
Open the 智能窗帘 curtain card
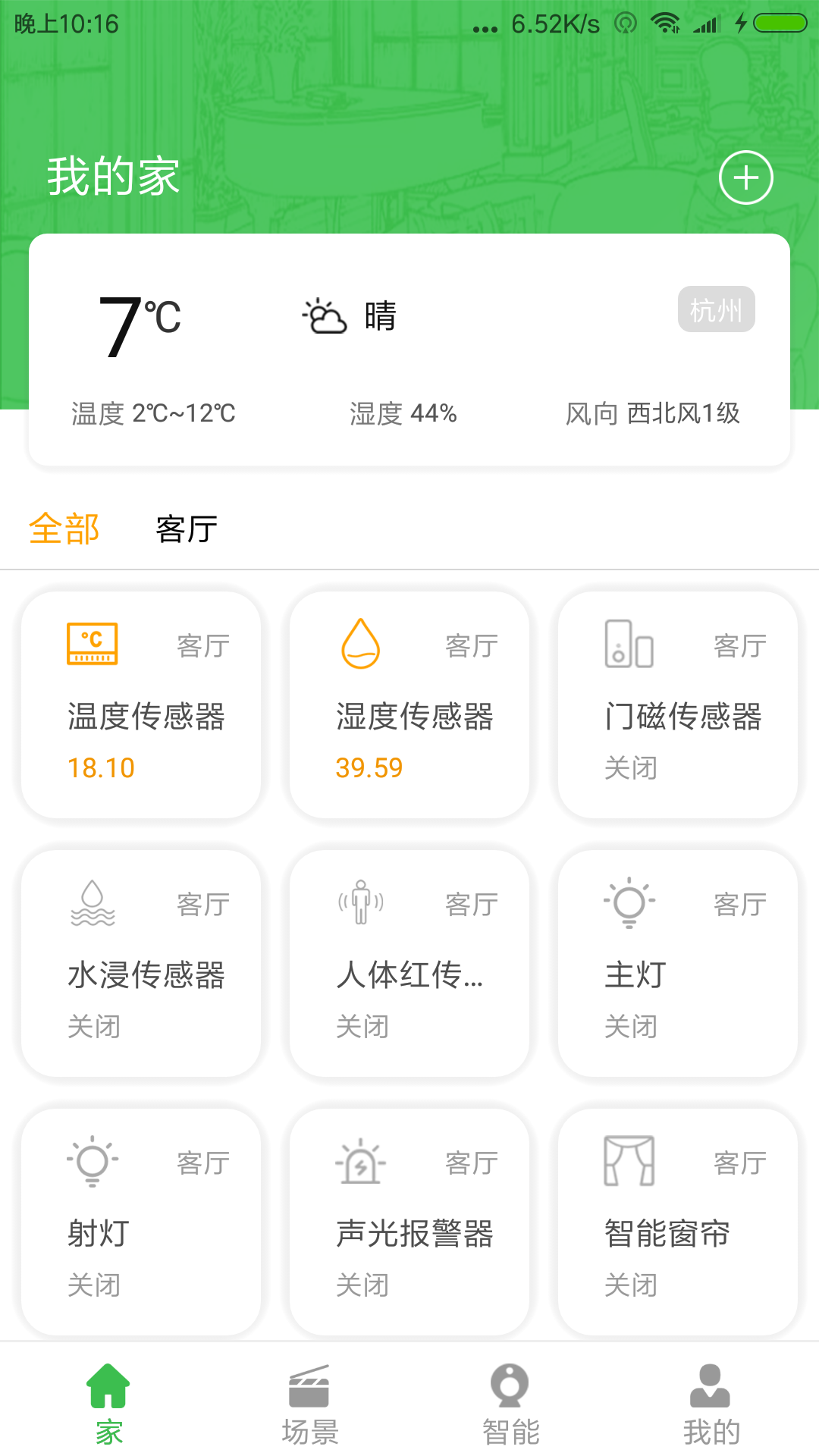coord(678,1221)
